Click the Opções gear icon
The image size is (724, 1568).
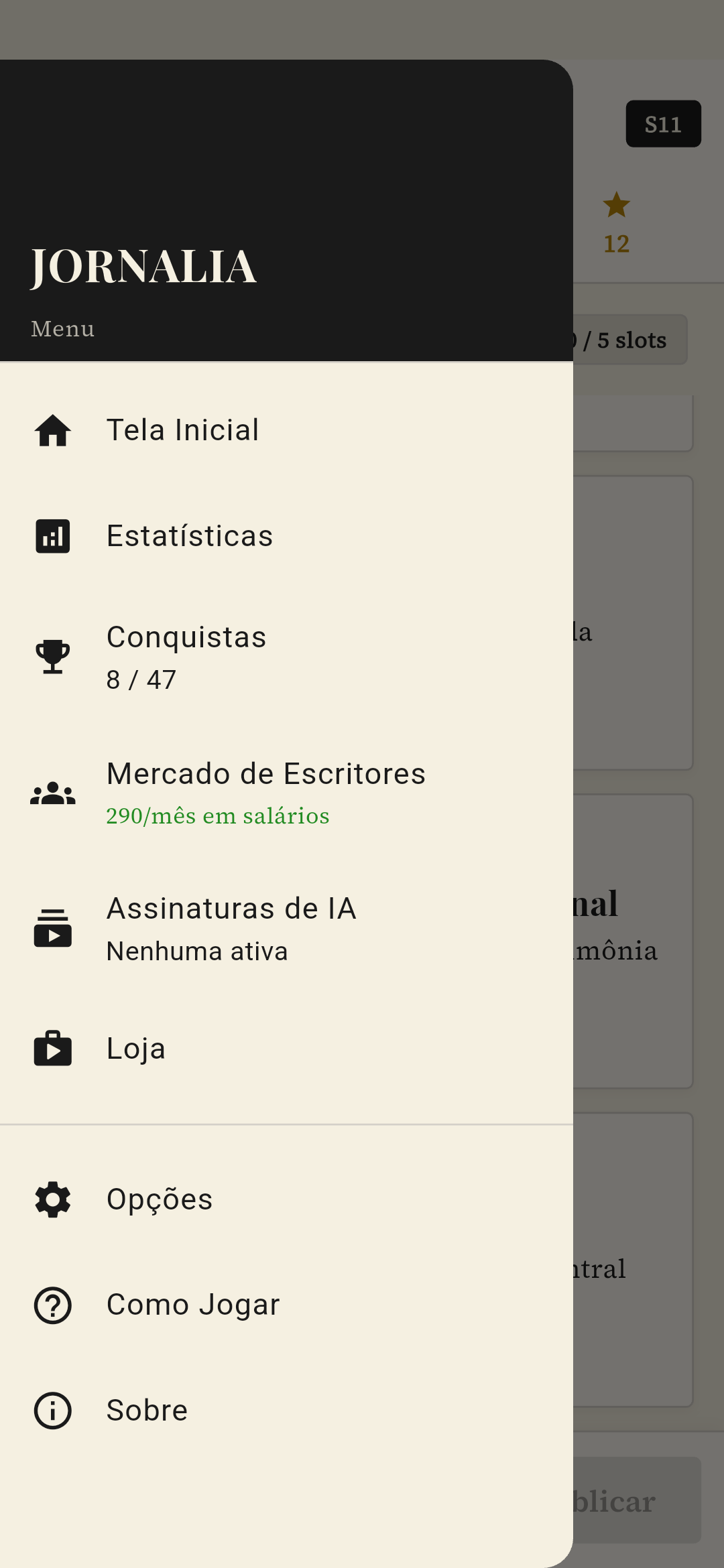pyautogui.click(x=53, y=1199)
